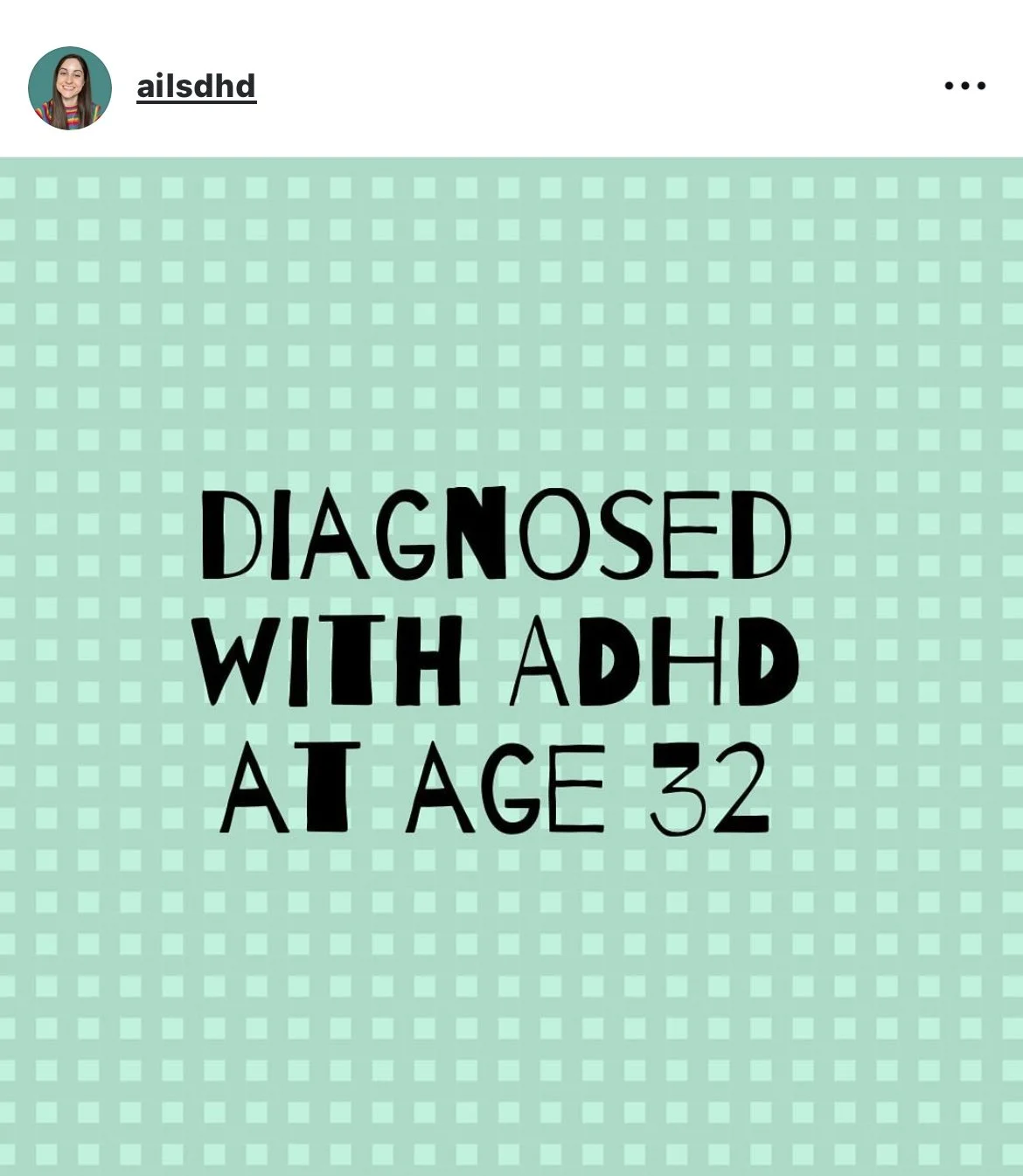This screenshot has height=1176, width=1023.
Task: Open the ailsdhd username link
Action: tap(197, 87)
